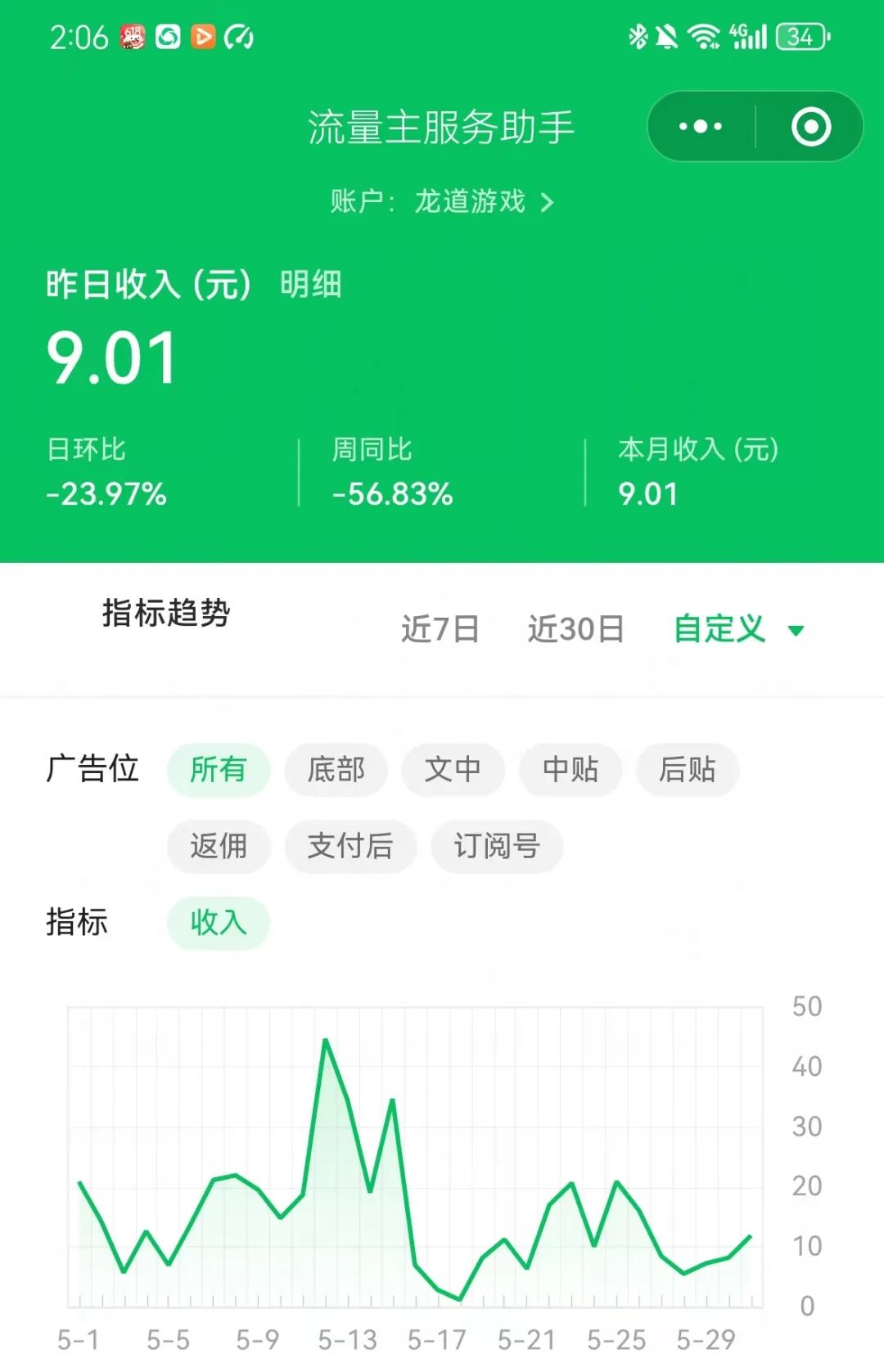884x1372 pixels.
Task: Expand the 自定义 date range dropdown
Action: tap(738, 629)
